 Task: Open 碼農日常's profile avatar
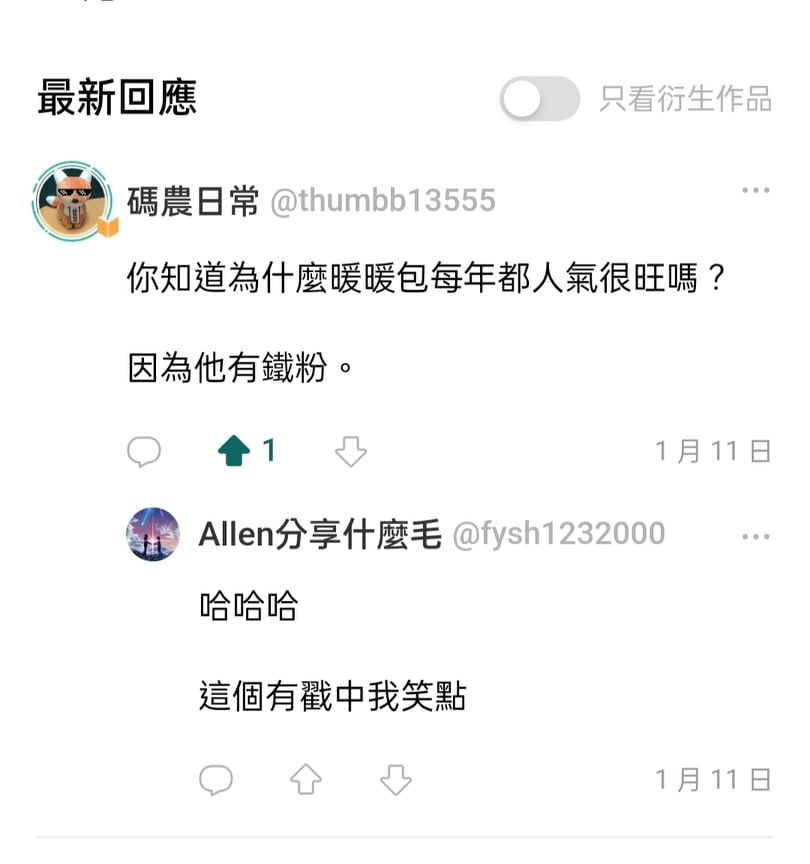[73, 201]
